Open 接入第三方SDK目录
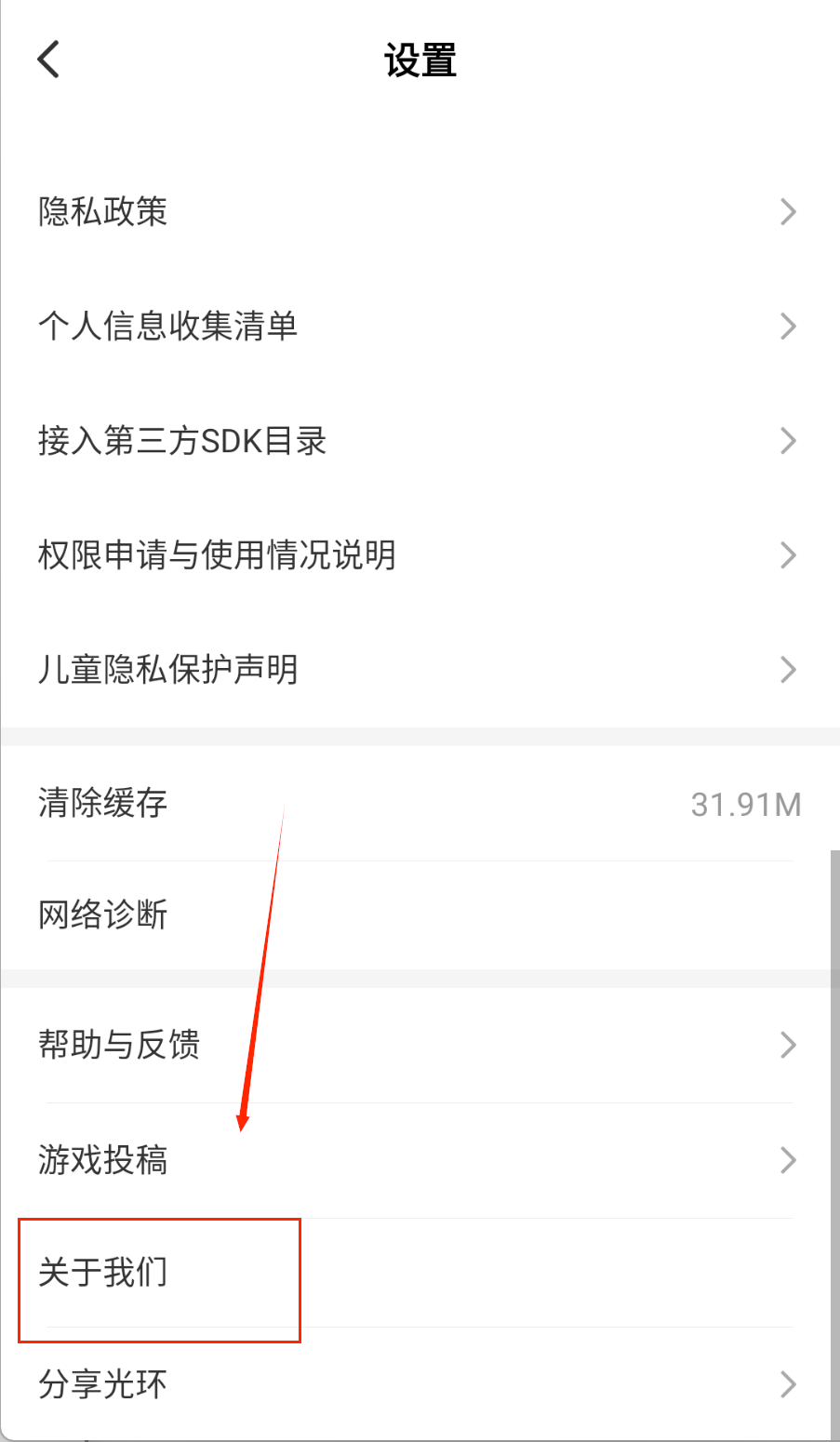The width and height of the screenshot is (840, 1442). (x=419, y=441)
